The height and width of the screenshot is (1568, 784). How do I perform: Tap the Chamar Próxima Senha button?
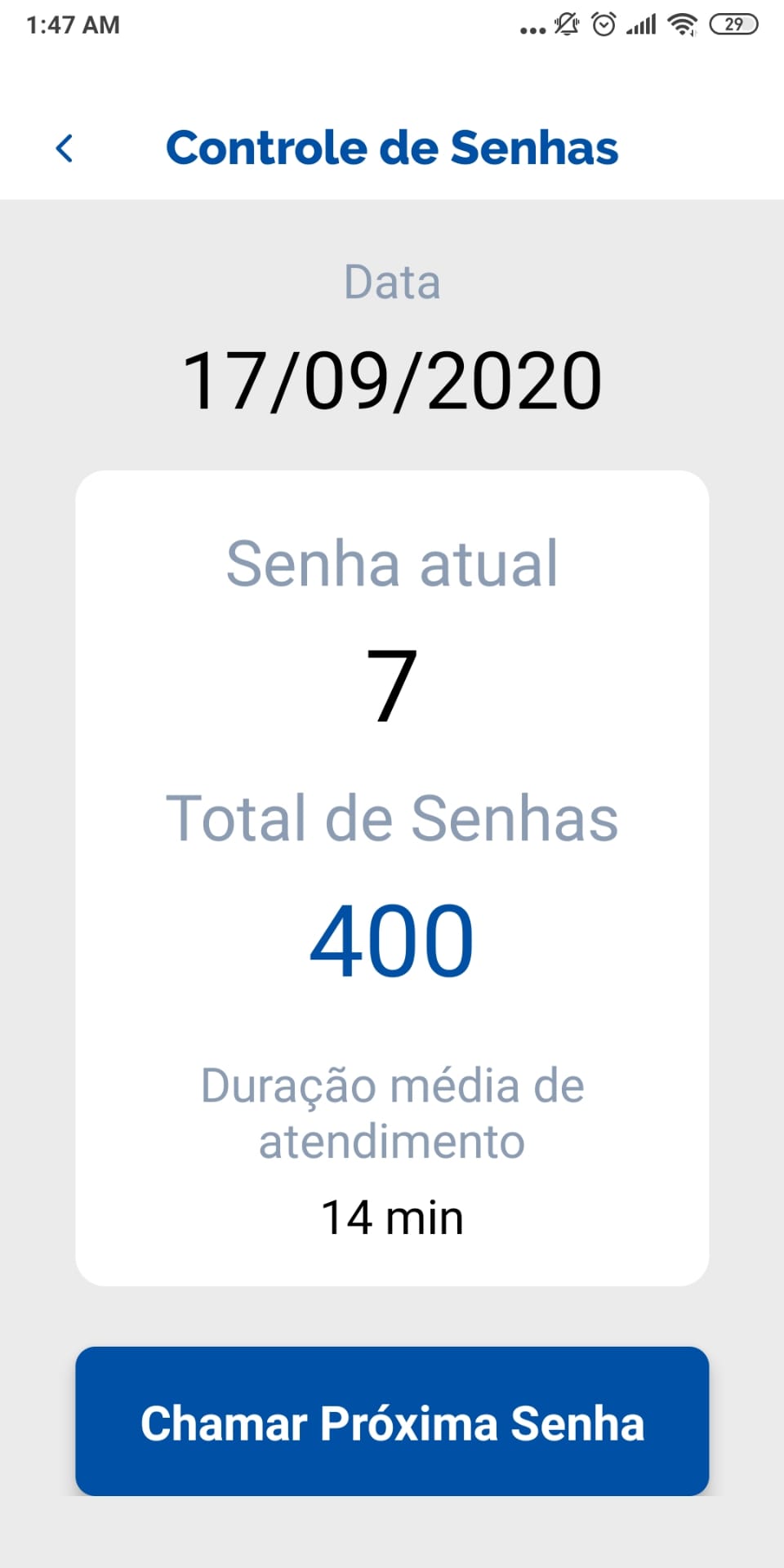click(x=392, y=1422)
